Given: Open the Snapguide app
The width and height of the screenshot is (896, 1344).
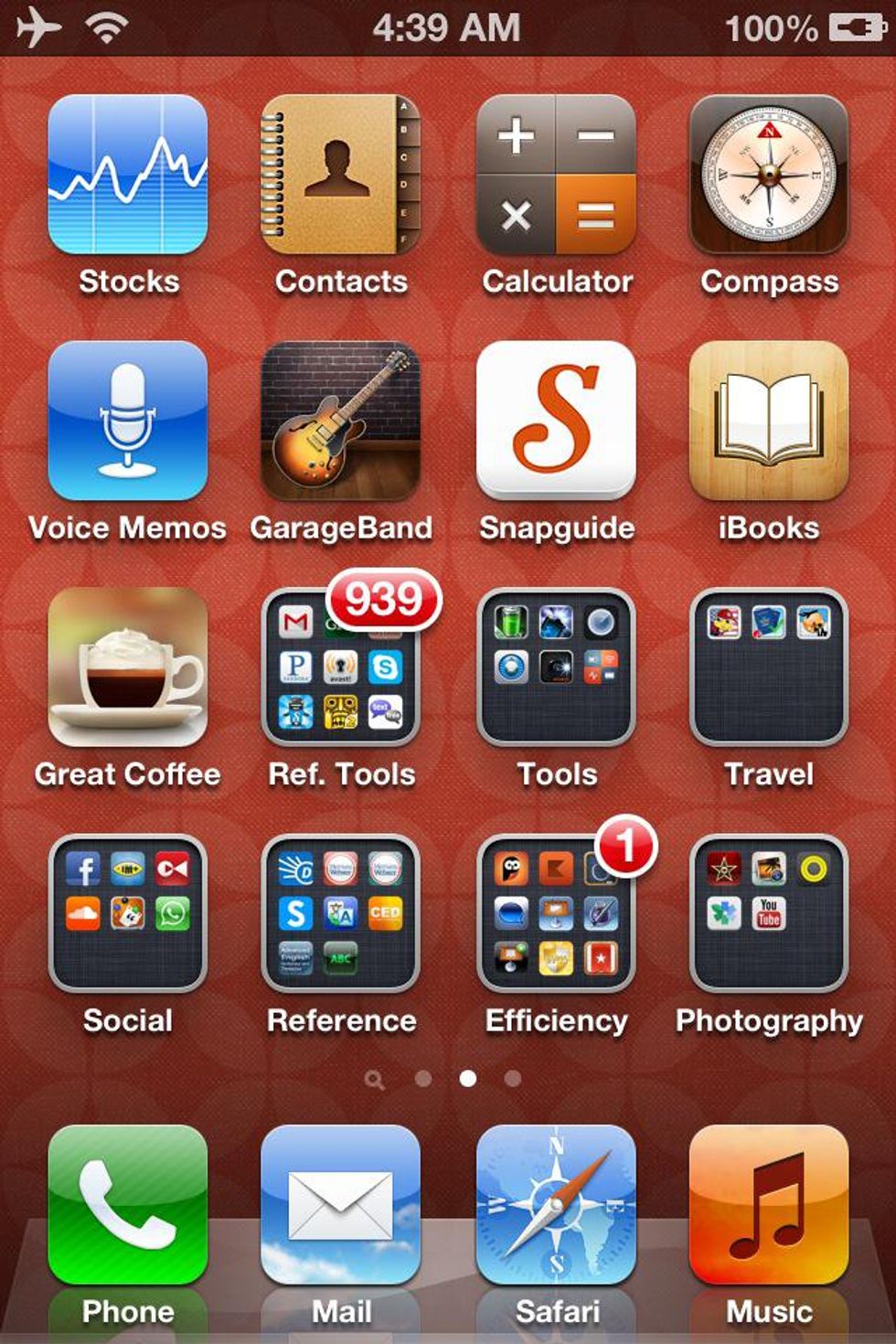Looking at the screenshot, I should (x=556, y=421).
